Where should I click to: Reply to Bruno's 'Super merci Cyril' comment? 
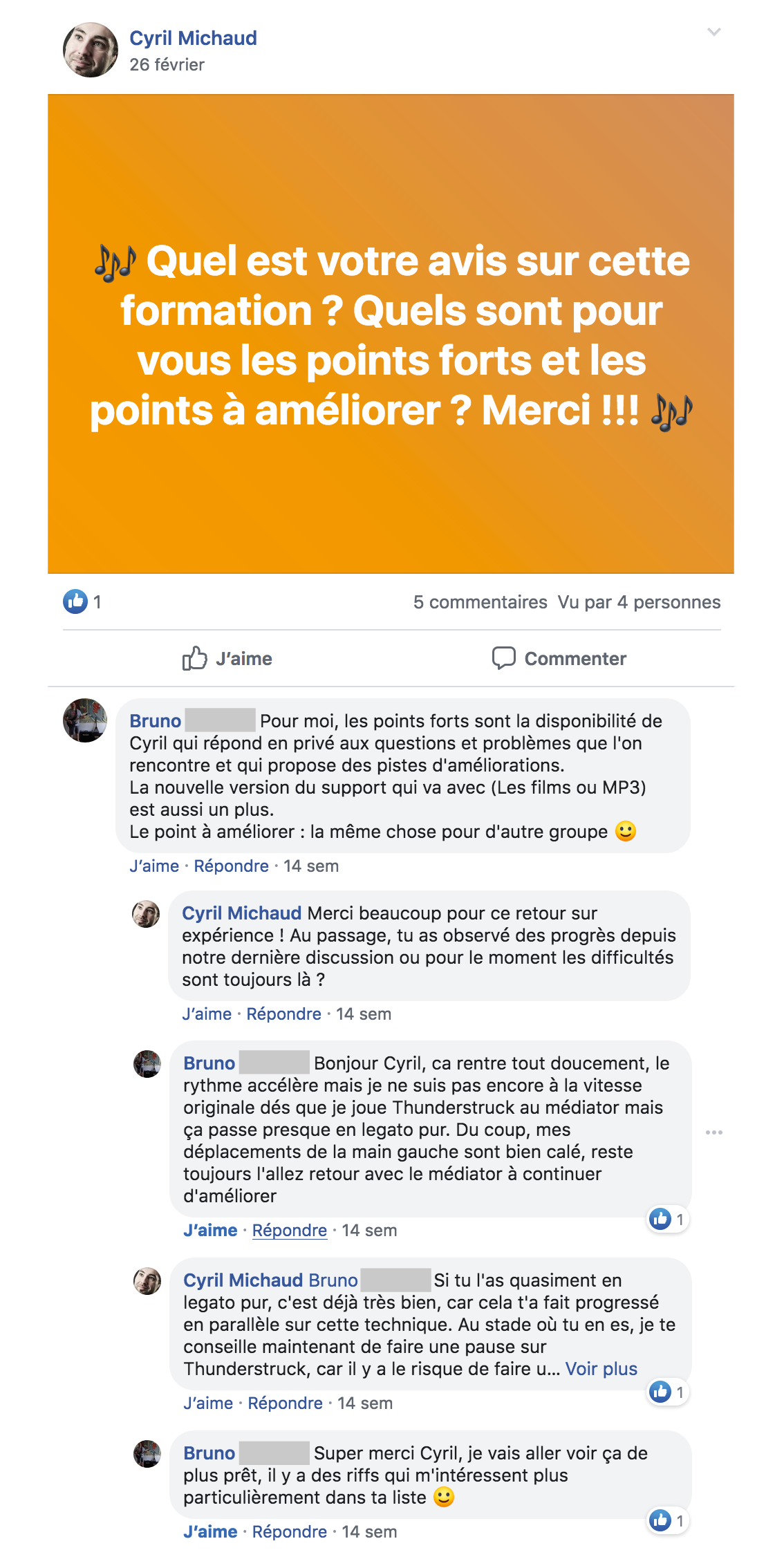tap(289, 1531)
